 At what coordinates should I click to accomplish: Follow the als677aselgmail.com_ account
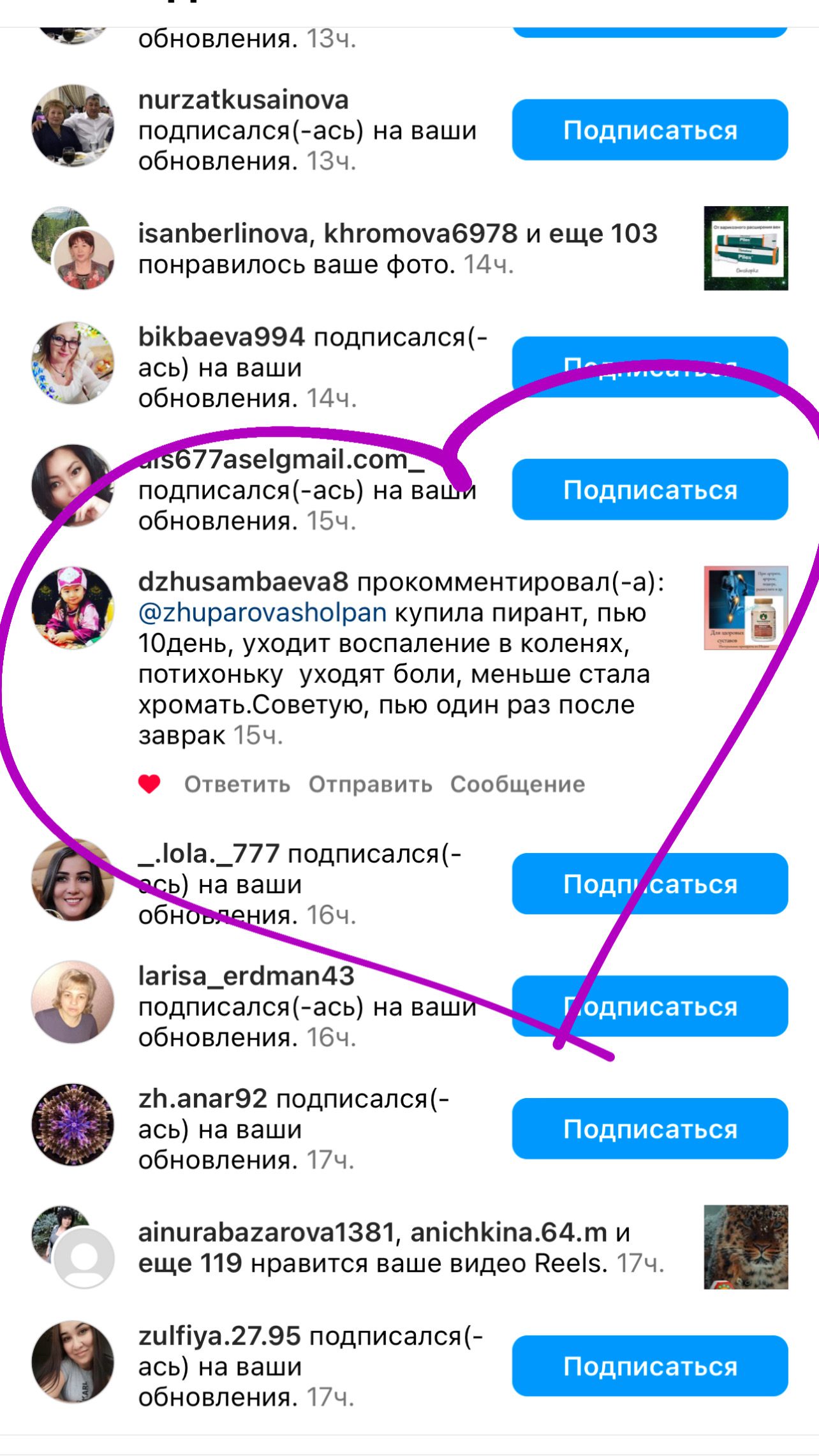[649, 489]
